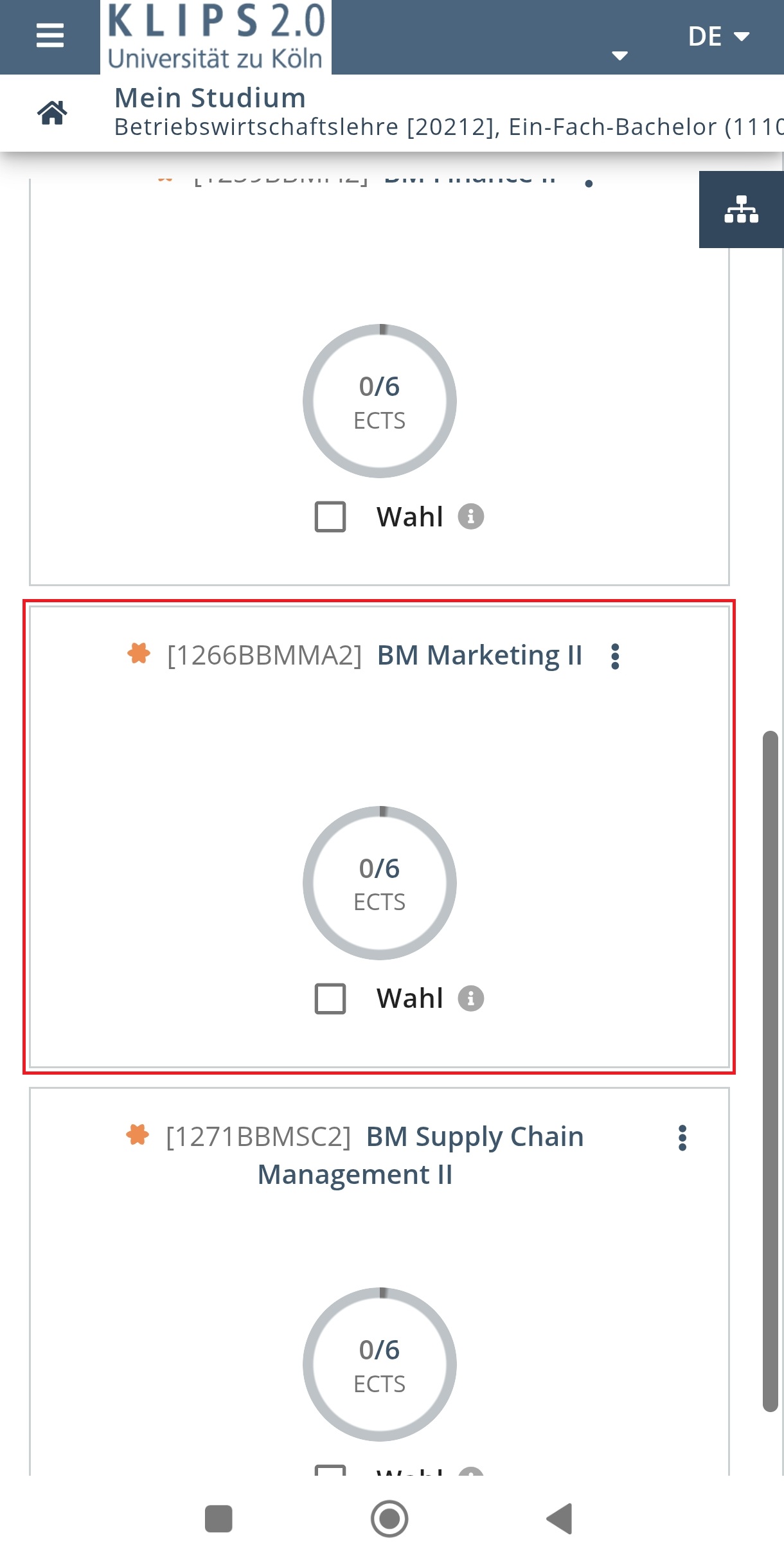Open overflow menu for BM Marketing II
This screenshot has height=1567, width=784.
615,656
